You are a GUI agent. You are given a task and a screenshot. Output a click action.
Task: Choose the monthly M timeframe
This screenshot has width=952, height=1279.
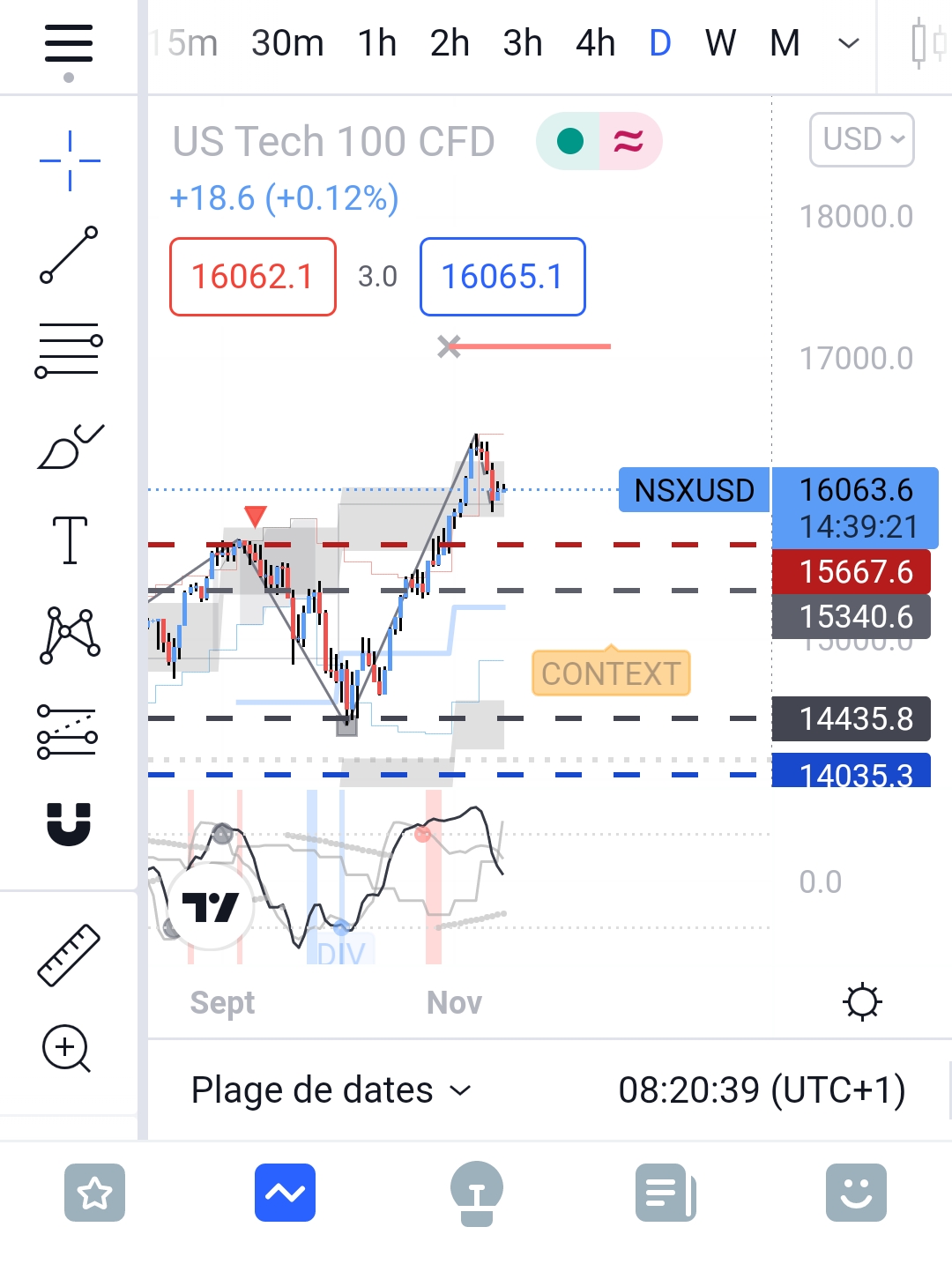785,43
